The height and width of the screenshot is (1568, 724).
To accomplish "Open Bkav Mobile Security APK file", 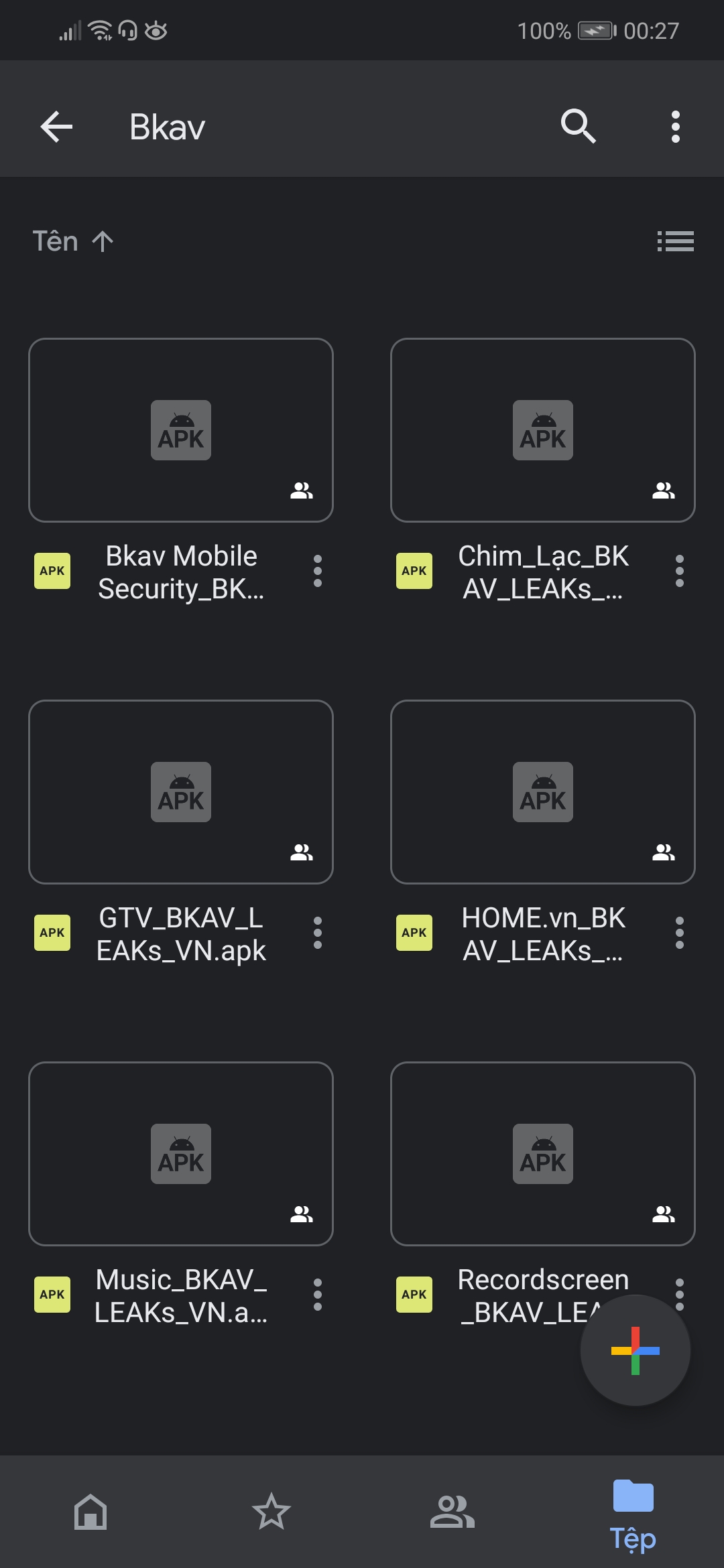I will (x=181, y=430).
